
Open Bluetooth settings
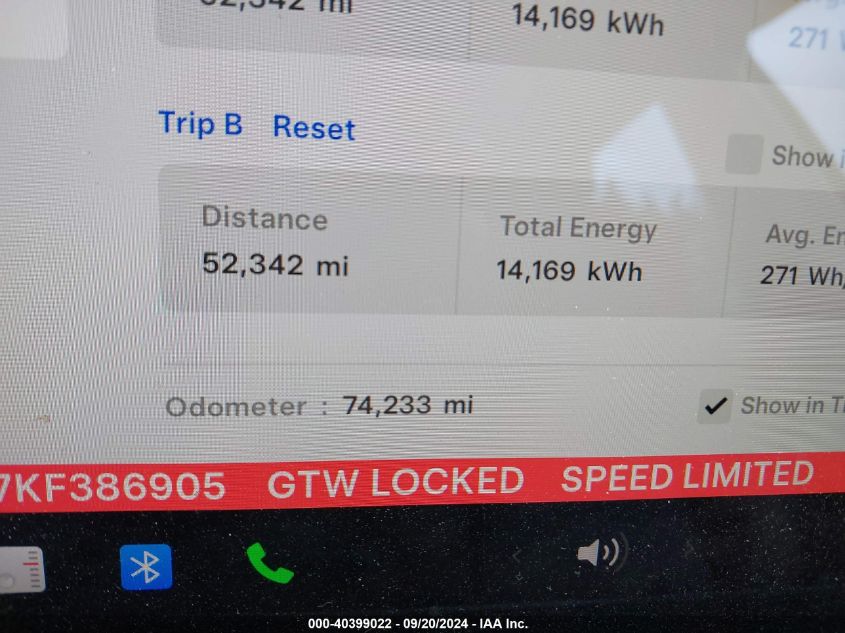click(146, 567)
